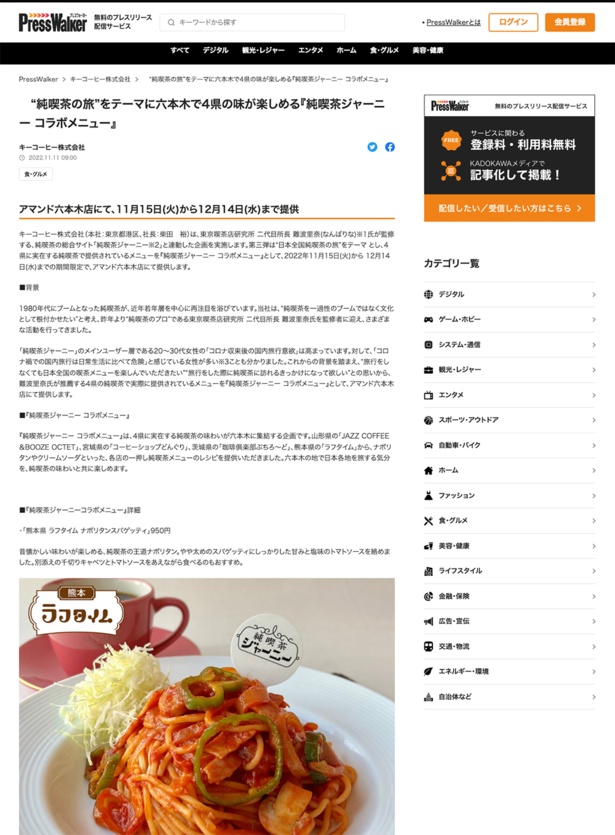
Task: Tap 配信したい/受信したい方はこちら banner button
Action: click(510, 208)
